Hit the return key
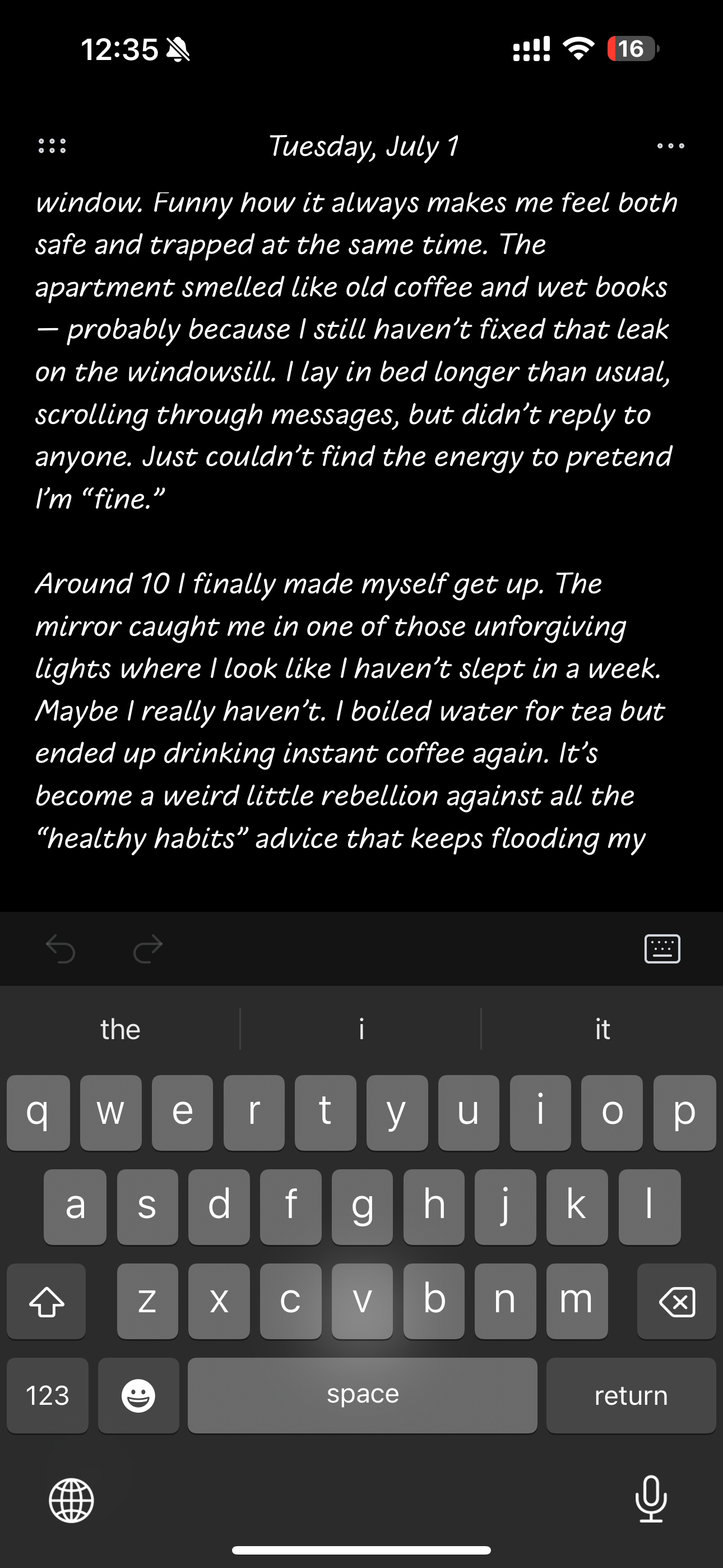Screen dimensions: 723x1568 pyautogui.click(x=631, y=1395)
